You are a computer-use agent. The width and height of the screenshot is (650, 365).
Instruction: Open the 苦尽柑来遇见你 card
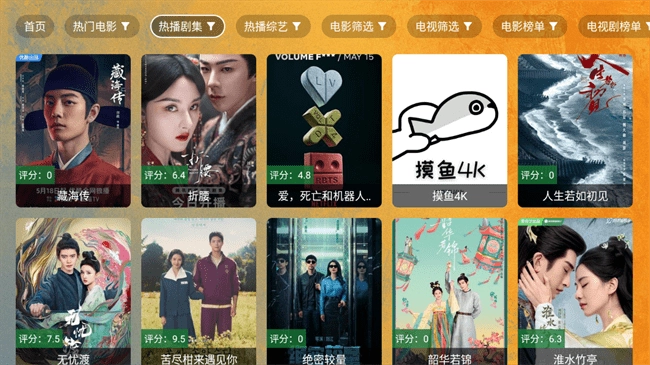pos(199,292)
